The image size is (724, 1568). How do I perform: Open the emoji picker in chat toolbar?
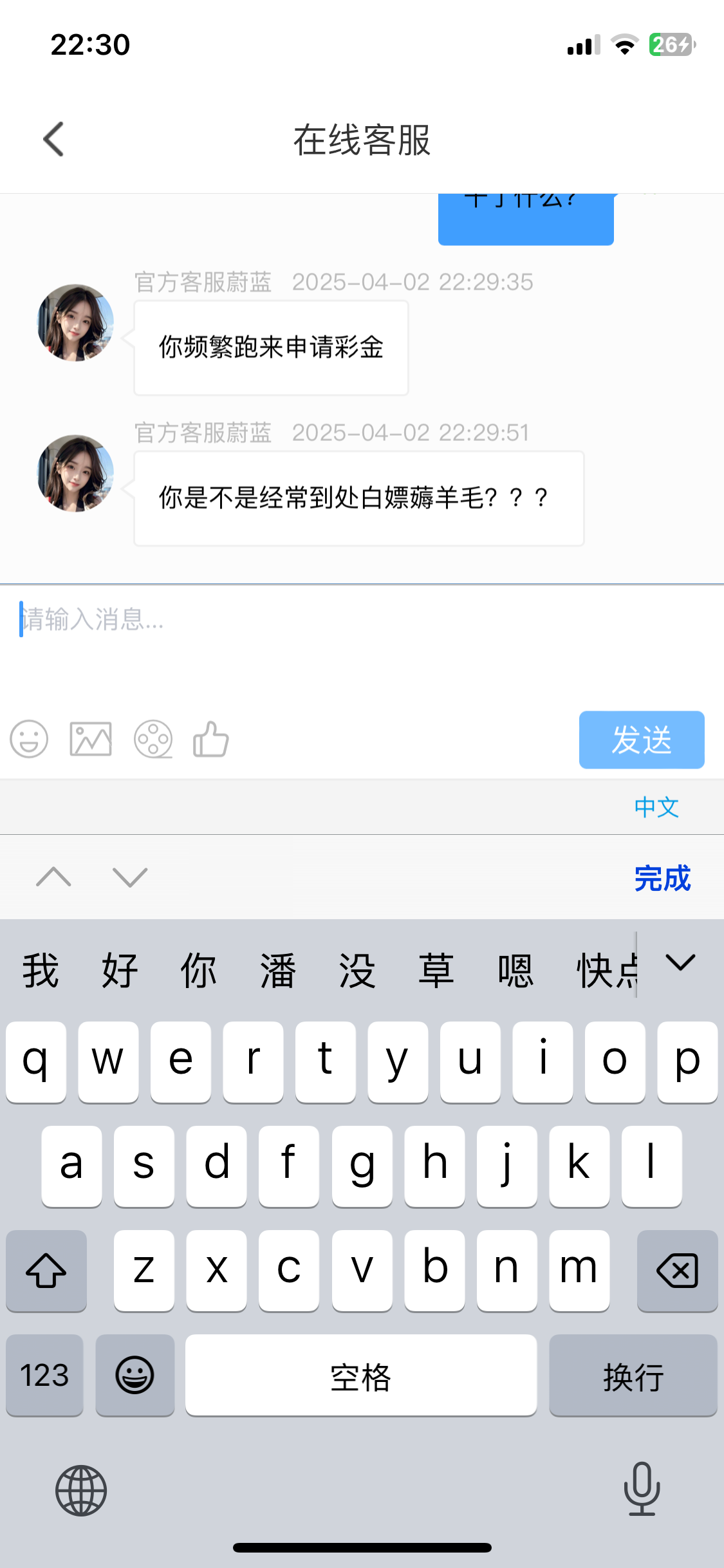pos(29,739)
